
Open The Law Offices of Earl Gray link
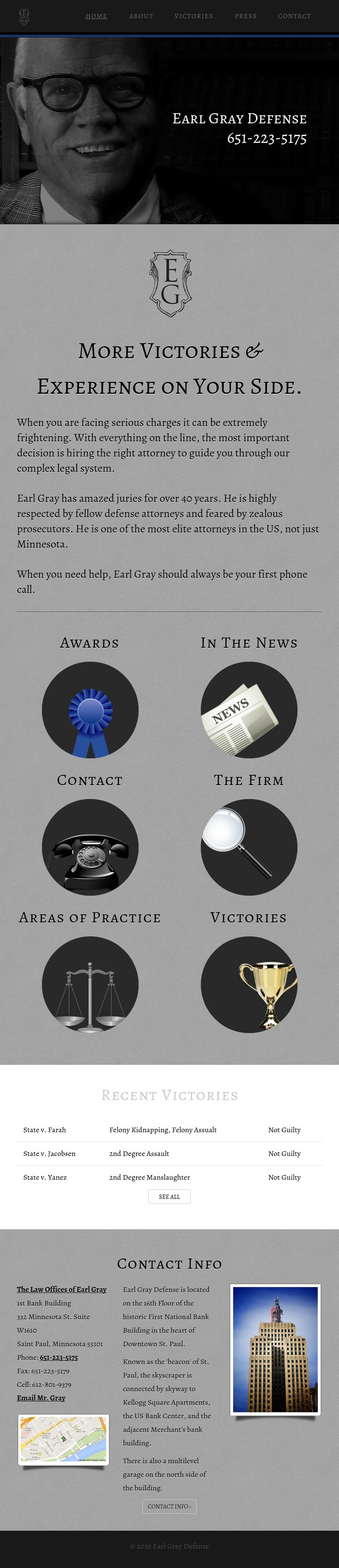click(x=61, y=1289)
